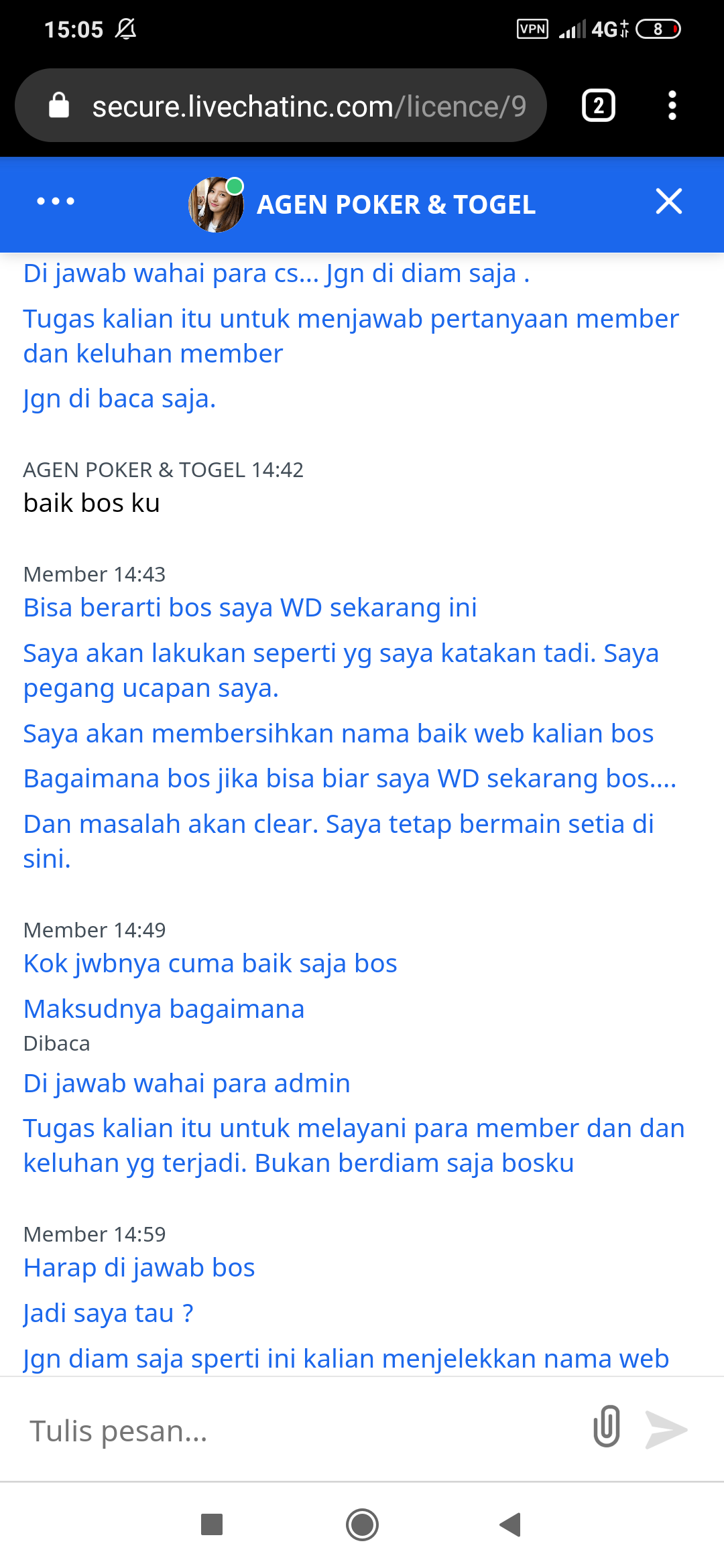Attach a file with the paperclip icon
This screenshot has height=1568, width=724.
(607, 1427)
